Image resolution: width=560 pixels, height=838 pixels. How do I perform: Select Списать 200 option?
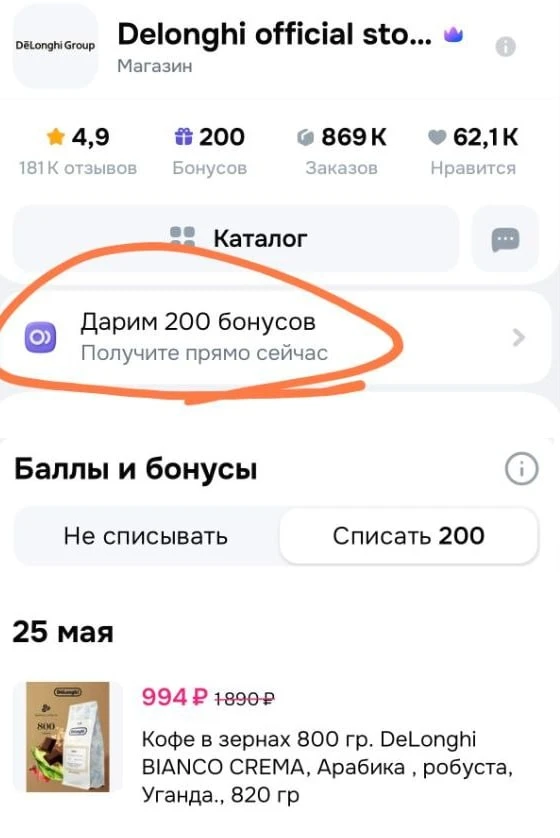click(x=409, y=536)
